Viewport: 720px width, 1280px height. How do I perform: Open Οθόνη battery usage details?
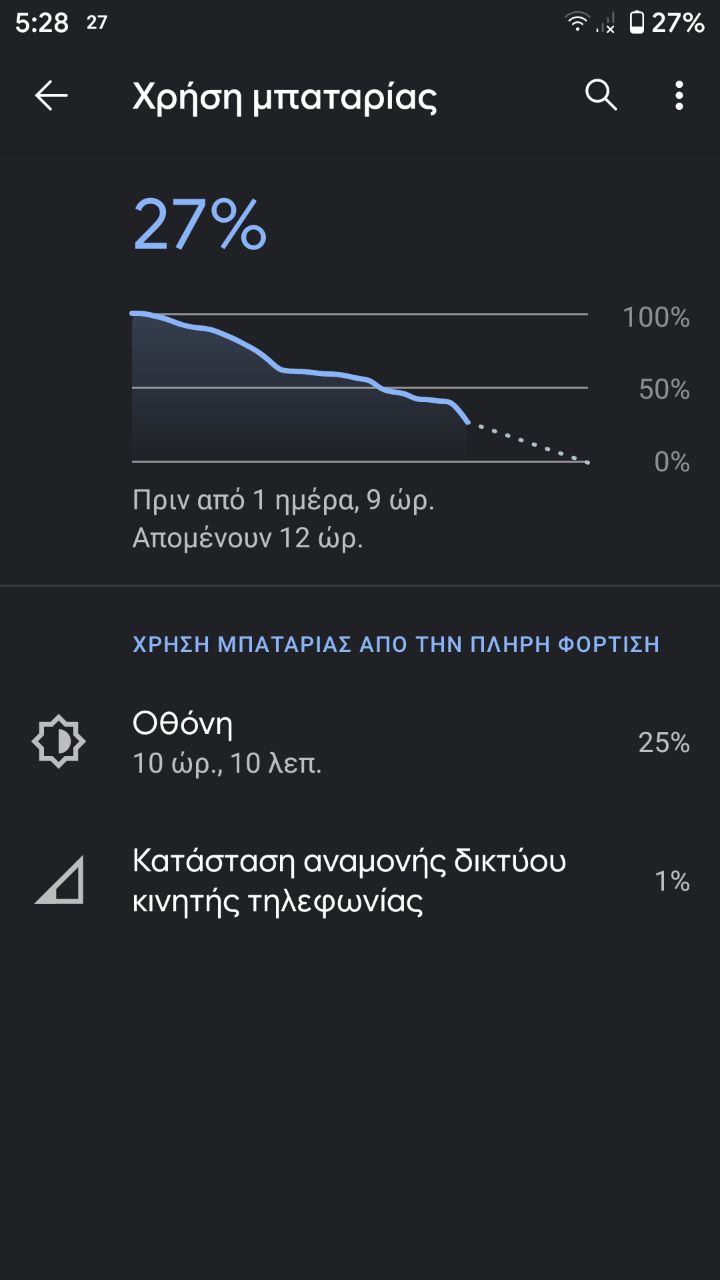click(360, 743)
